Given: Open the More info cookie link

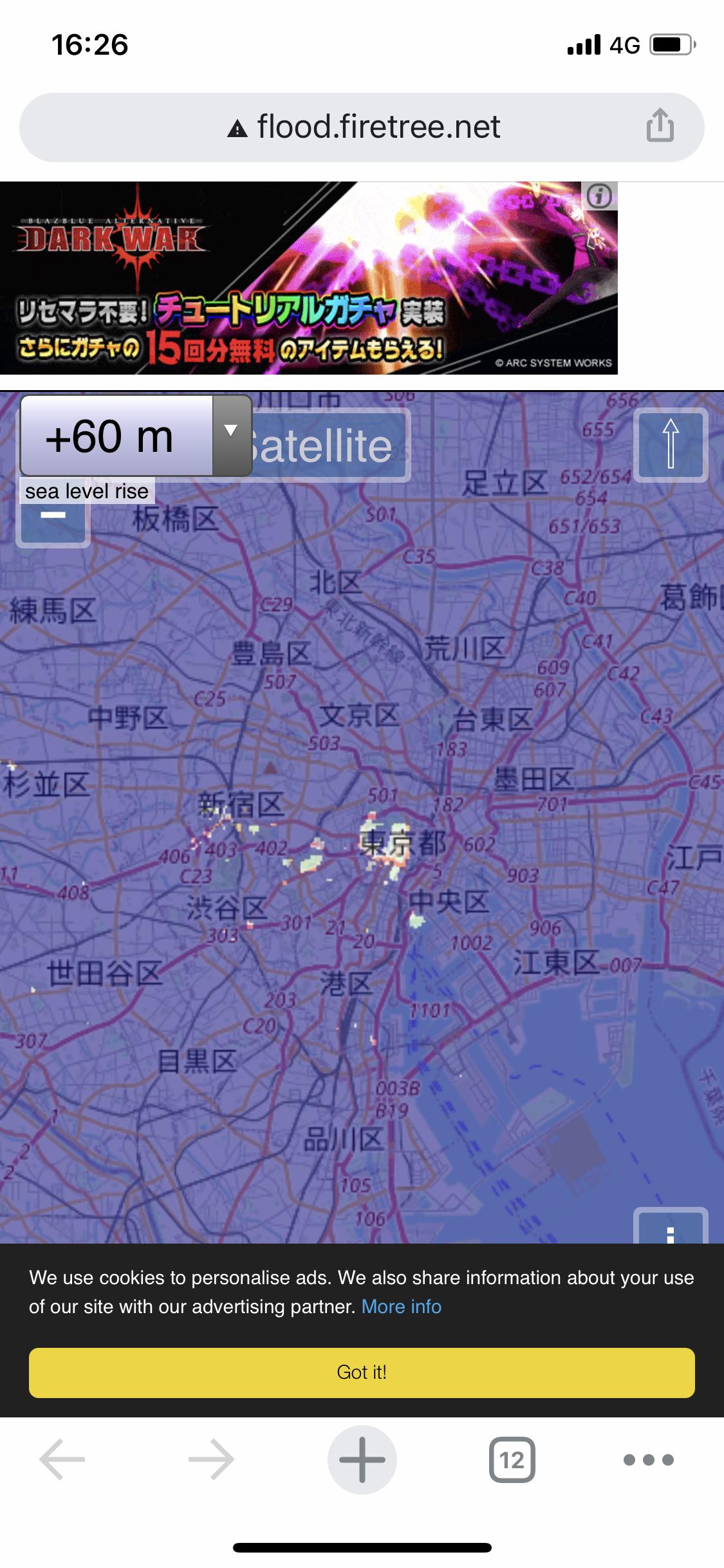Looking at the screenshot, I should 401,1307.
